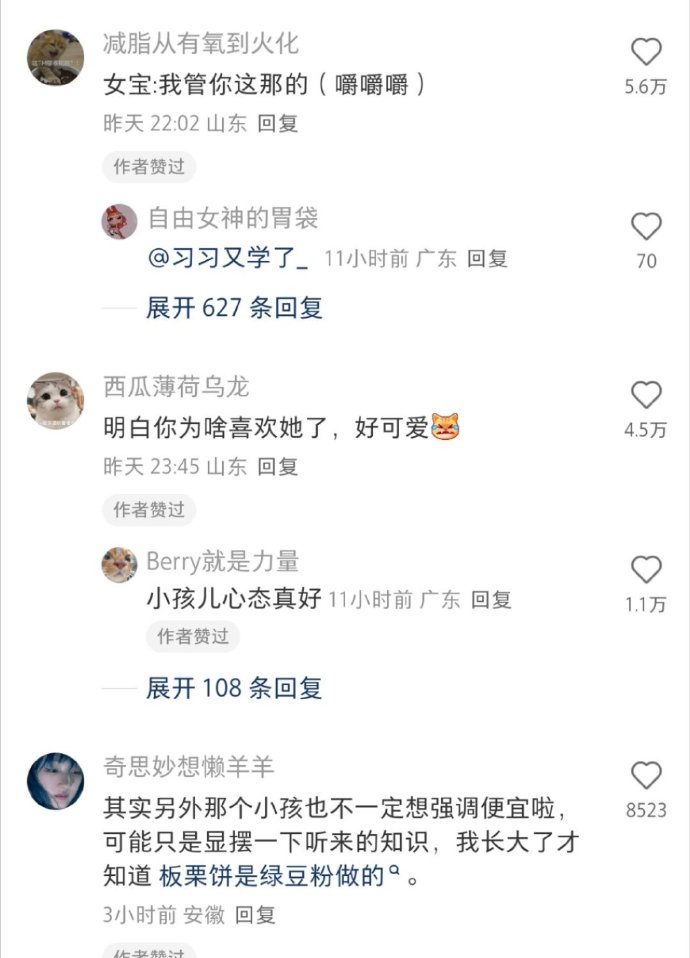
Task: Reply to 自由女神的胃袋's reply
Action: 487,258
